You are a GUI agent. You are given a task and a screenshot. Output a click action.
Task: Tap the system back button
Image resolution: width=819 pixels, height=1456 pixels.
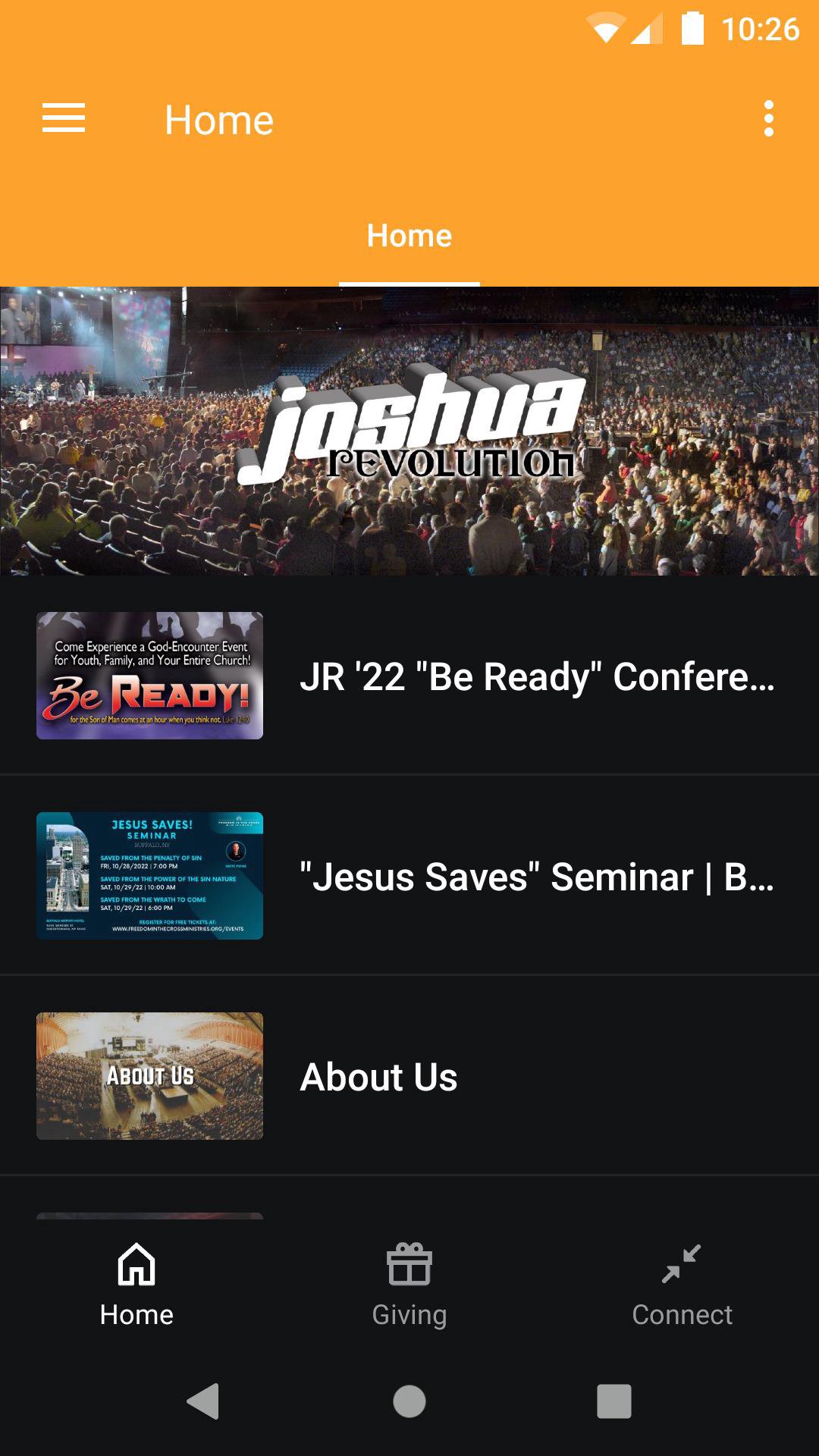[203, 1401]
